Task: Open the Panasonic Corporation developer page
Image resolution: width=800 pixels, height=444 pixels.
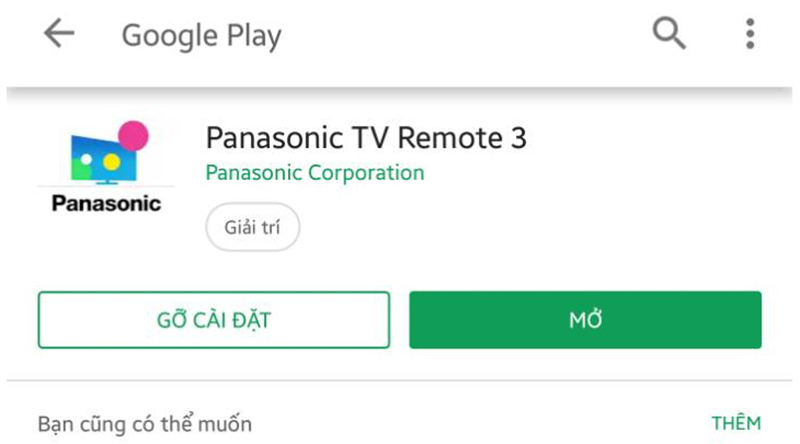Action: click(314, 173)
